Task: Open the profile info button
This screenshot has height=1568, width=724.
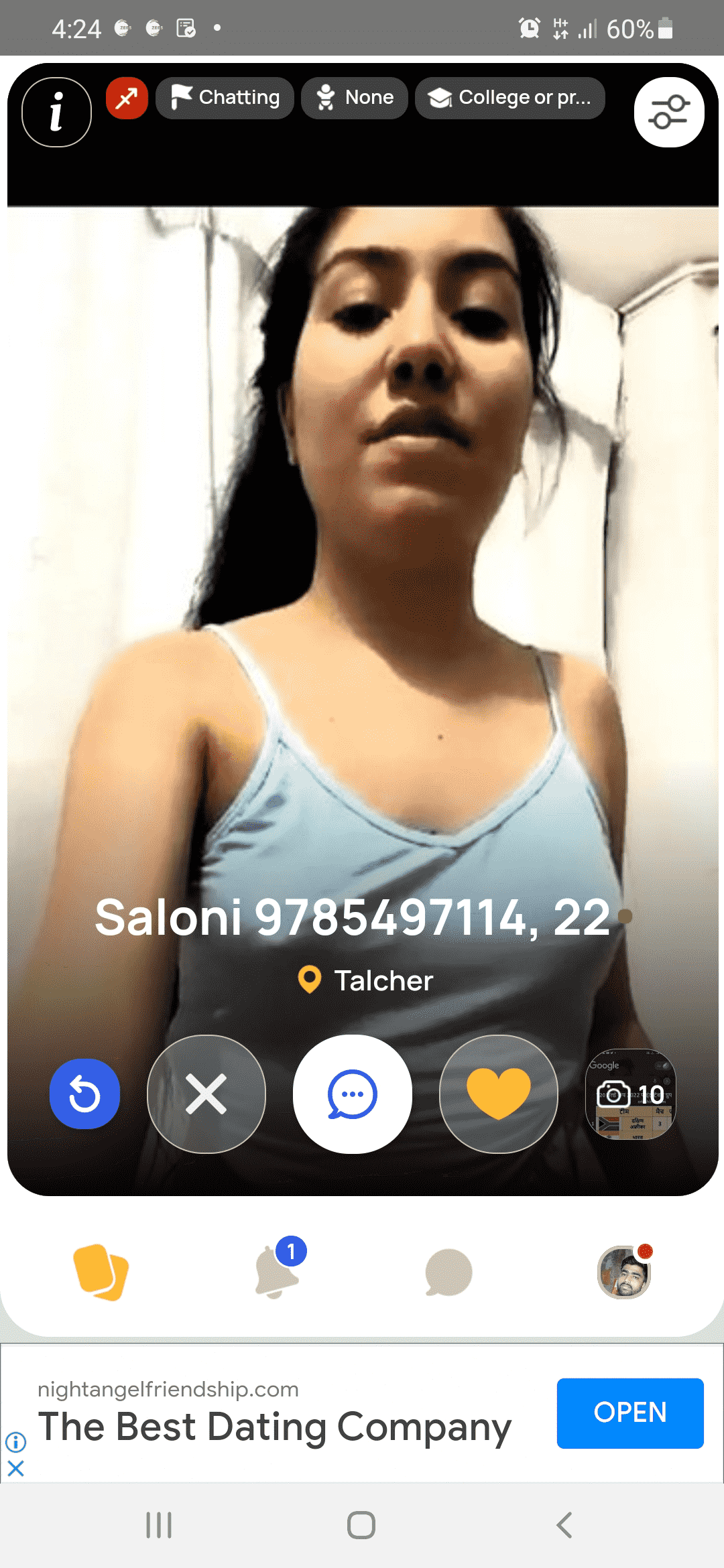Action: point(56,112)
